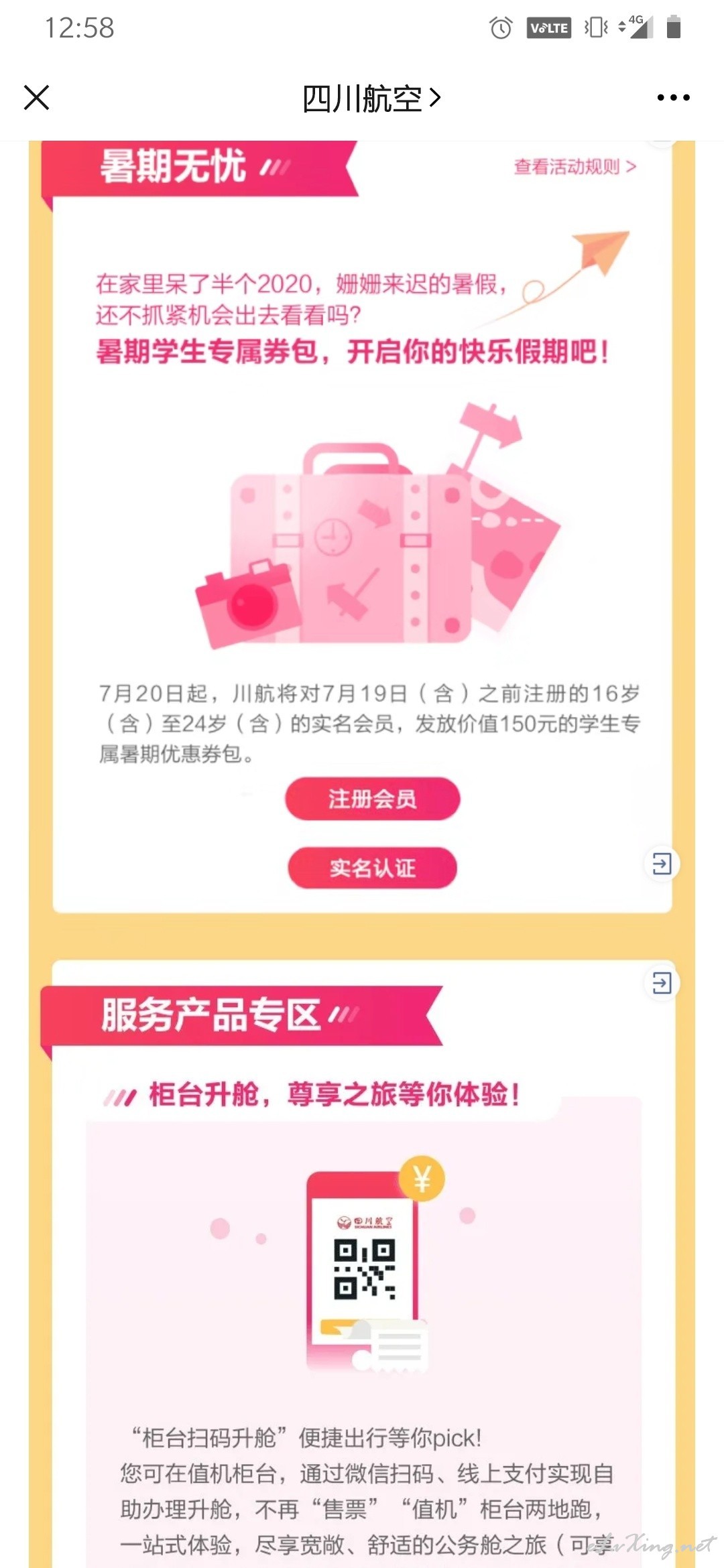The height and width of the screenshot is (1568, 724).
Task: Close the 四川航空 page
Action: click(x=37, y=98)
